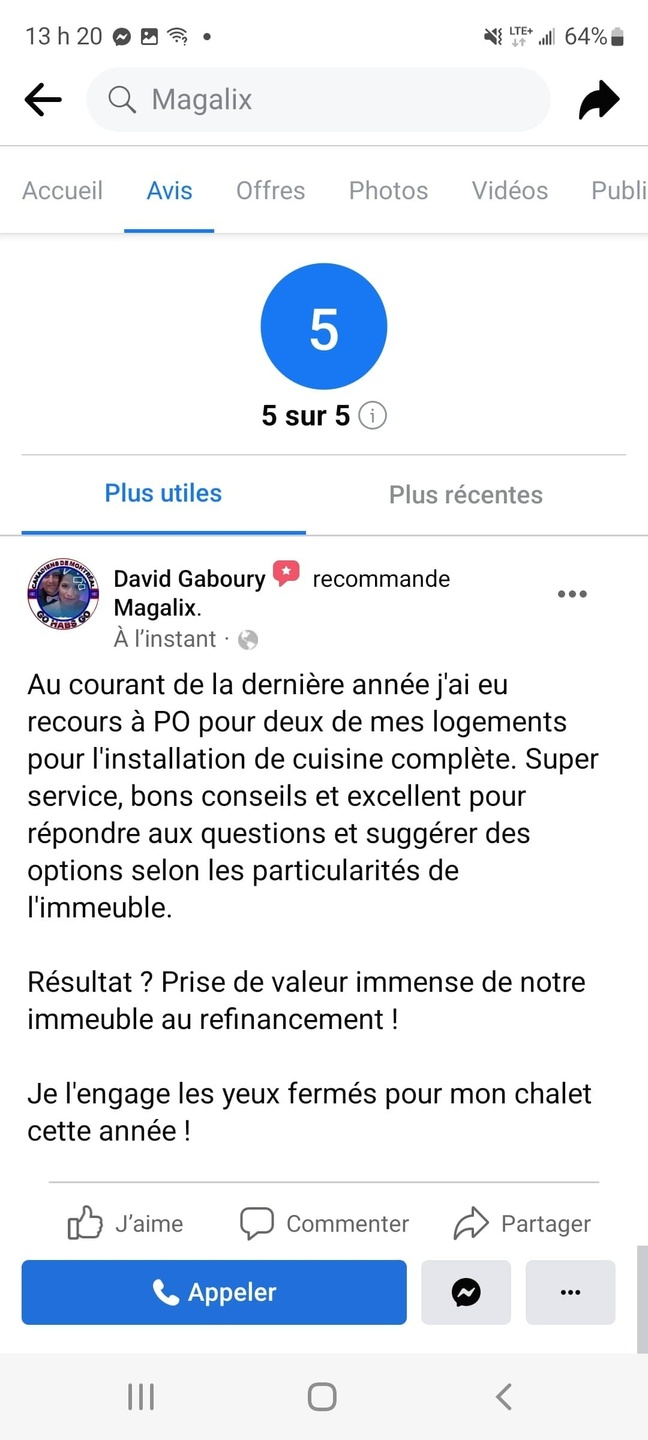
Task: Message the page via Messenger button
Action: (466, 1292)
